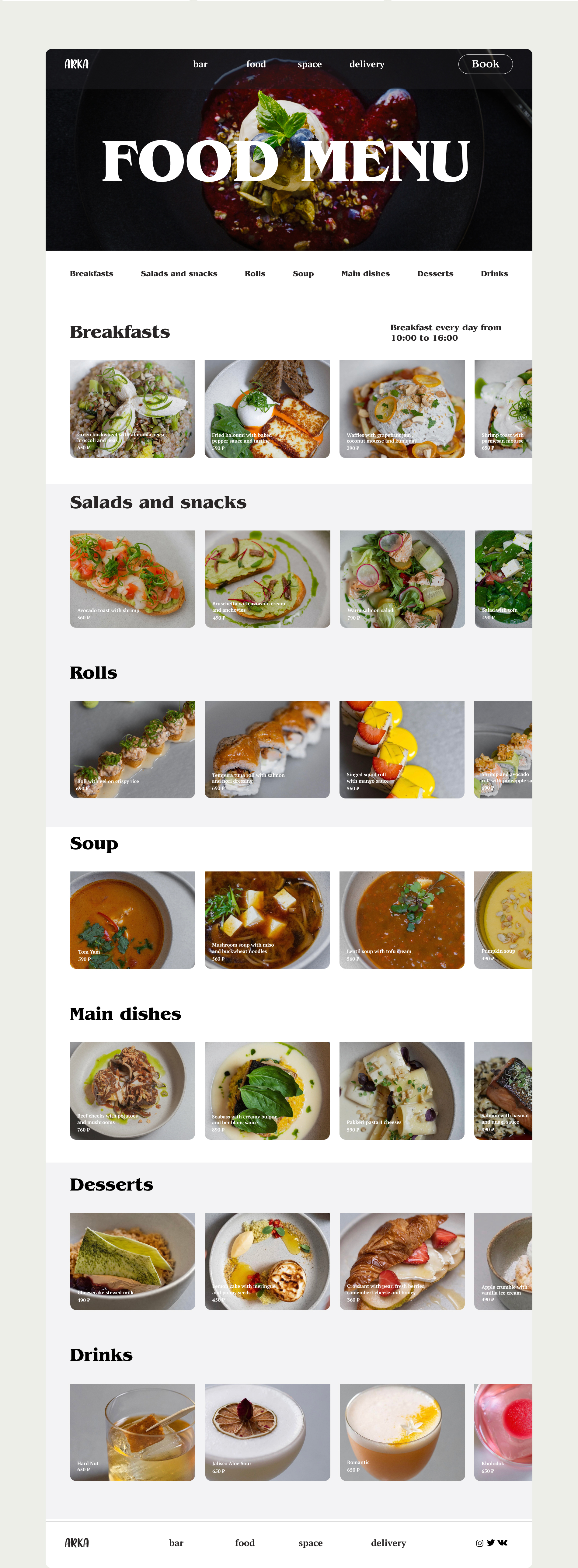Viewport: 578px width, 1568px height.
Task: Open the bar page from the header
Action: tap(200, 64)
